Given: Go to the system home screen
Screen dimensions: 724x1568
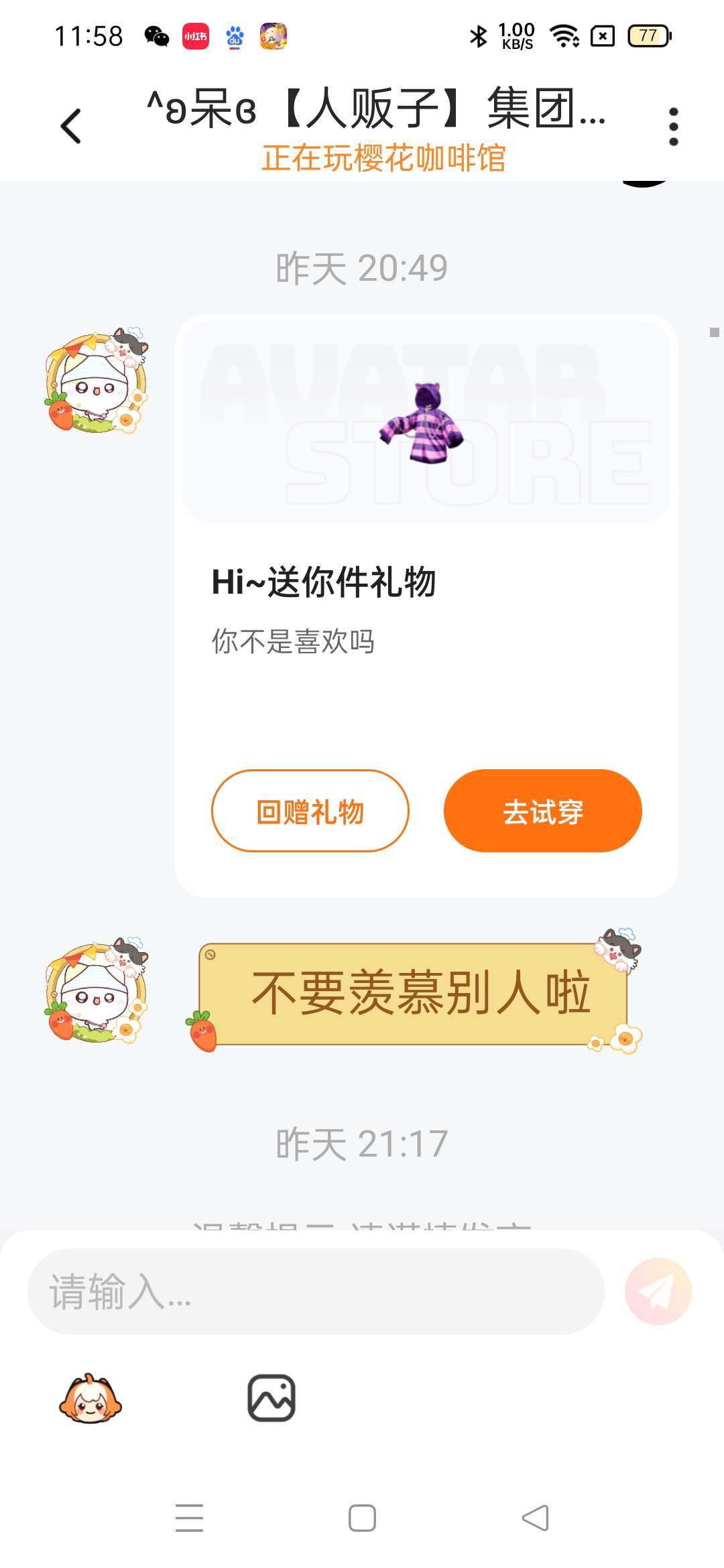Looking at the screenshot, I should click(x=362, y=1518).
